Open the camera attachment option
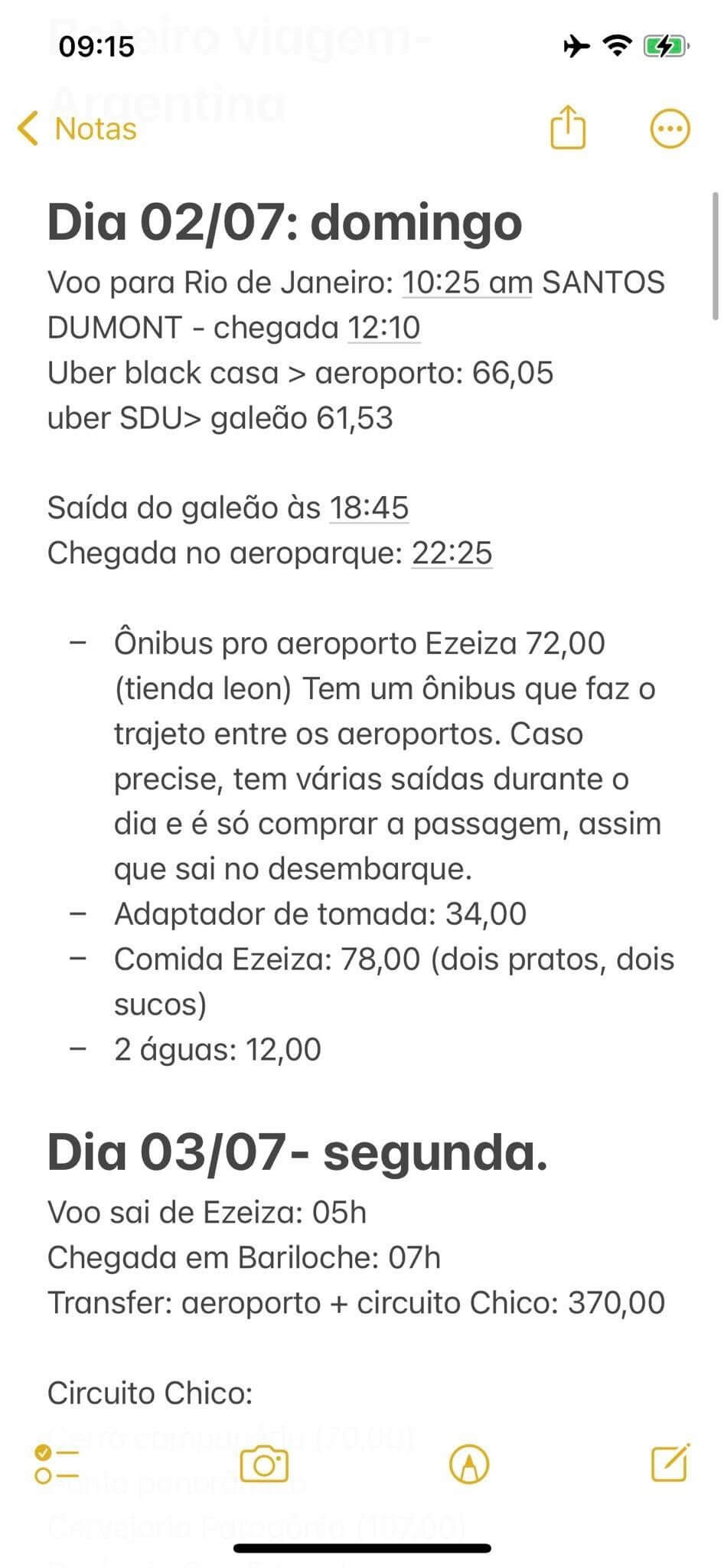The image size is (724, 1568). coord(264,1465)
